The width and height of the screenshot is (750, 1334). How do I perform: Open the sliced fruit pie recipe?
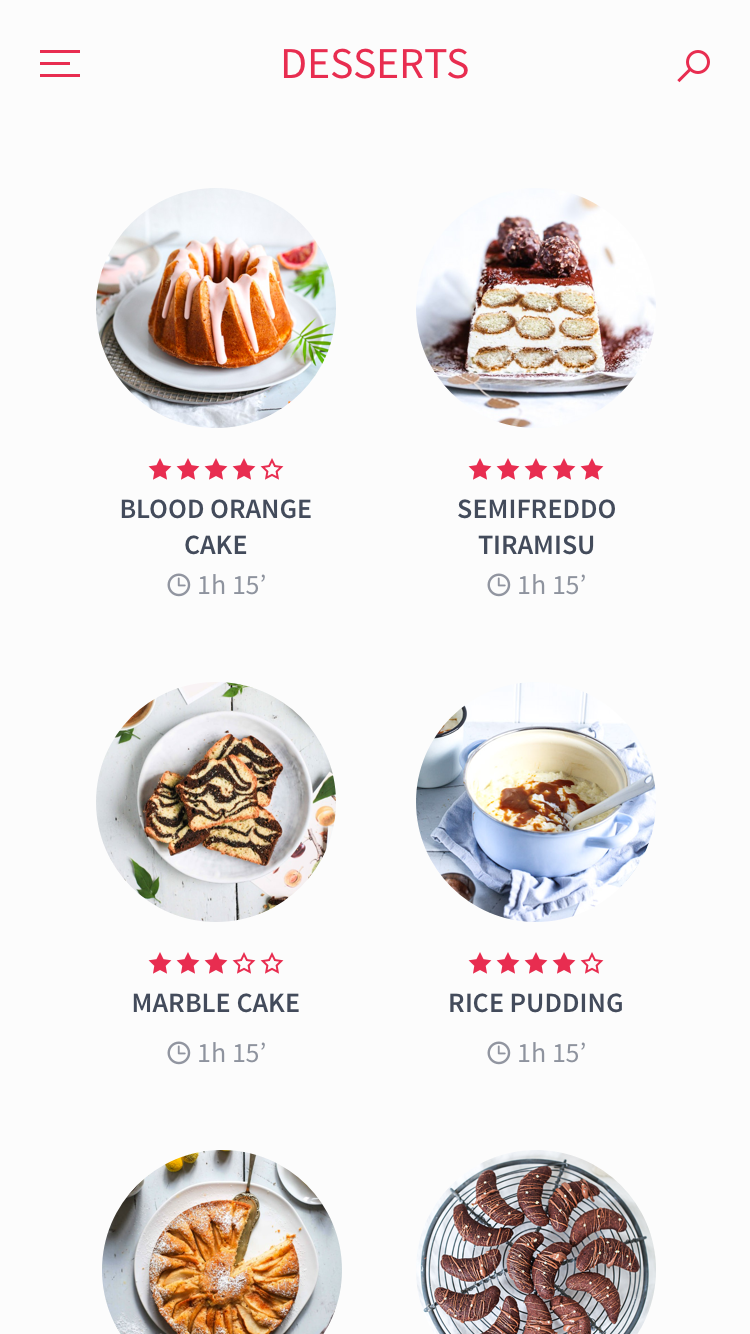[222, 1242]
